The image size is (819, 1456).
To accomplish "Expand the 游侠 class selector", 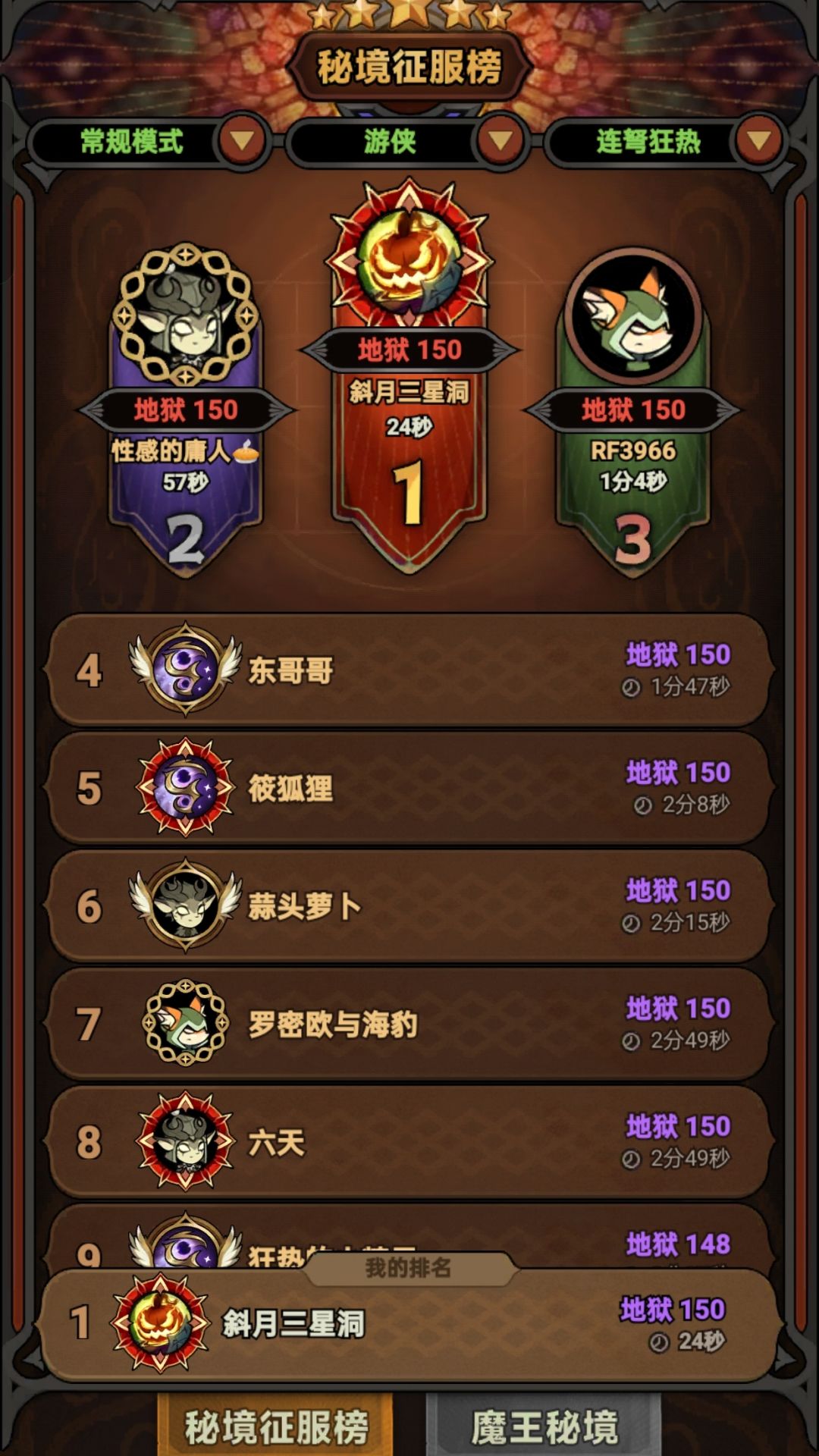I will click(497, 142).
